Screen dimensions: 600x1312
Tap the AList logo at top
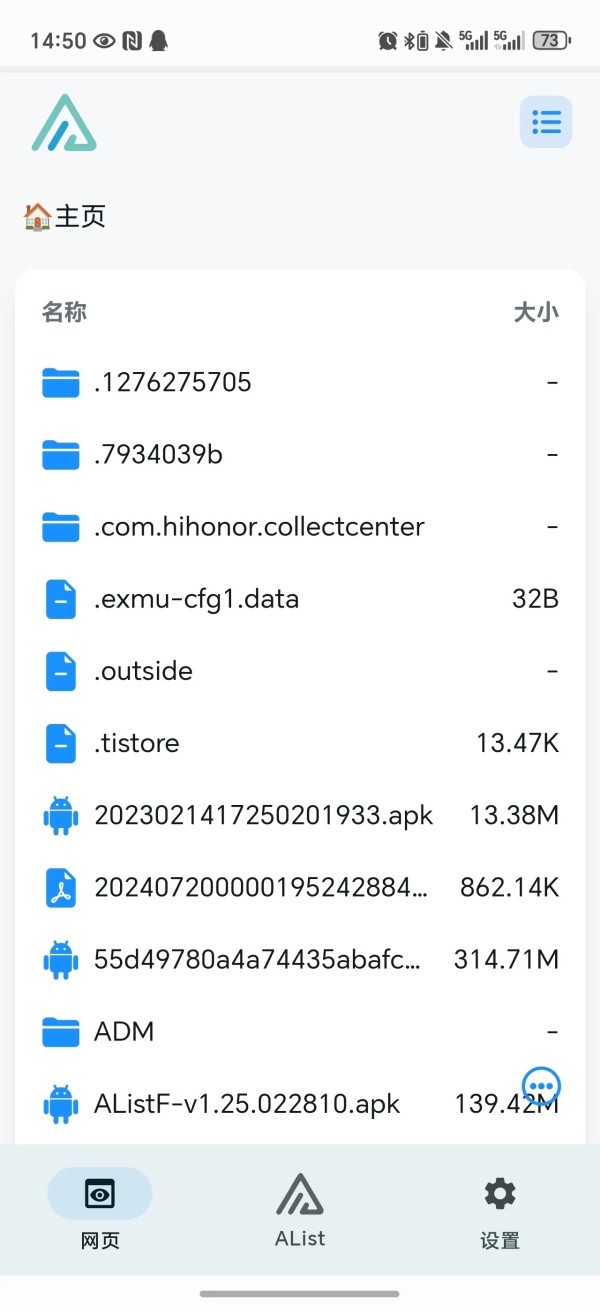[x=64, y=122]
